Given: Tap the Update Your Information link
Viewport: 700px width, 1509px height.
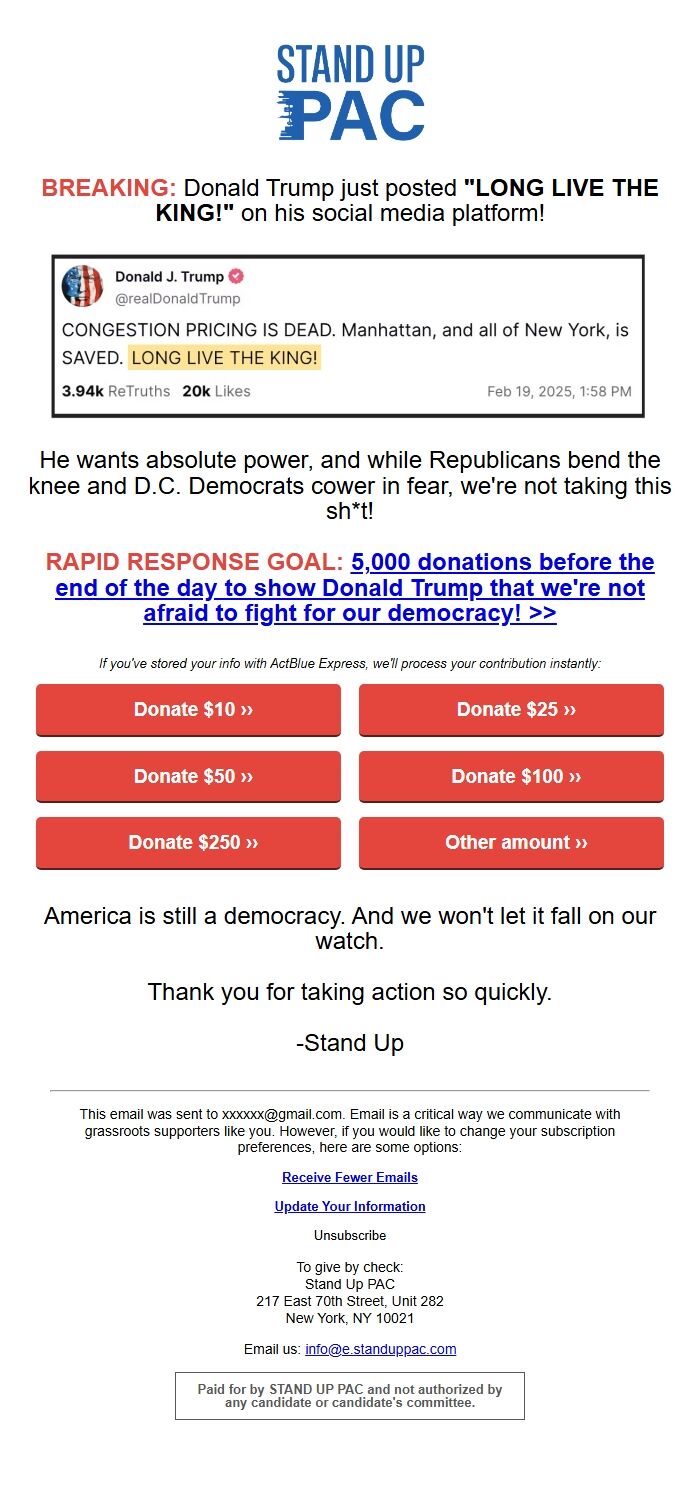Looking at the screenshot, I should [x=350, y=1206].
